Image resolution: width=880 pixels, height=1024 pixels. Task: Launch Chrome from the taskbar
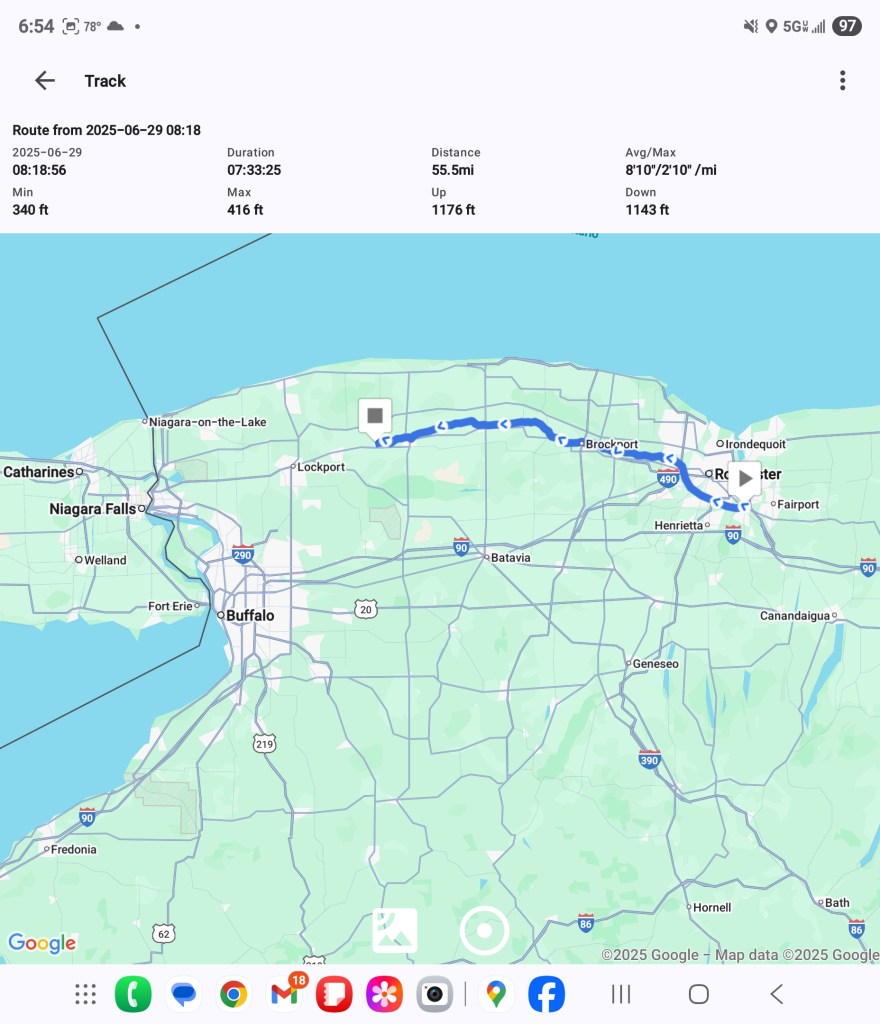pyautogui.click(x=234, y=994)
